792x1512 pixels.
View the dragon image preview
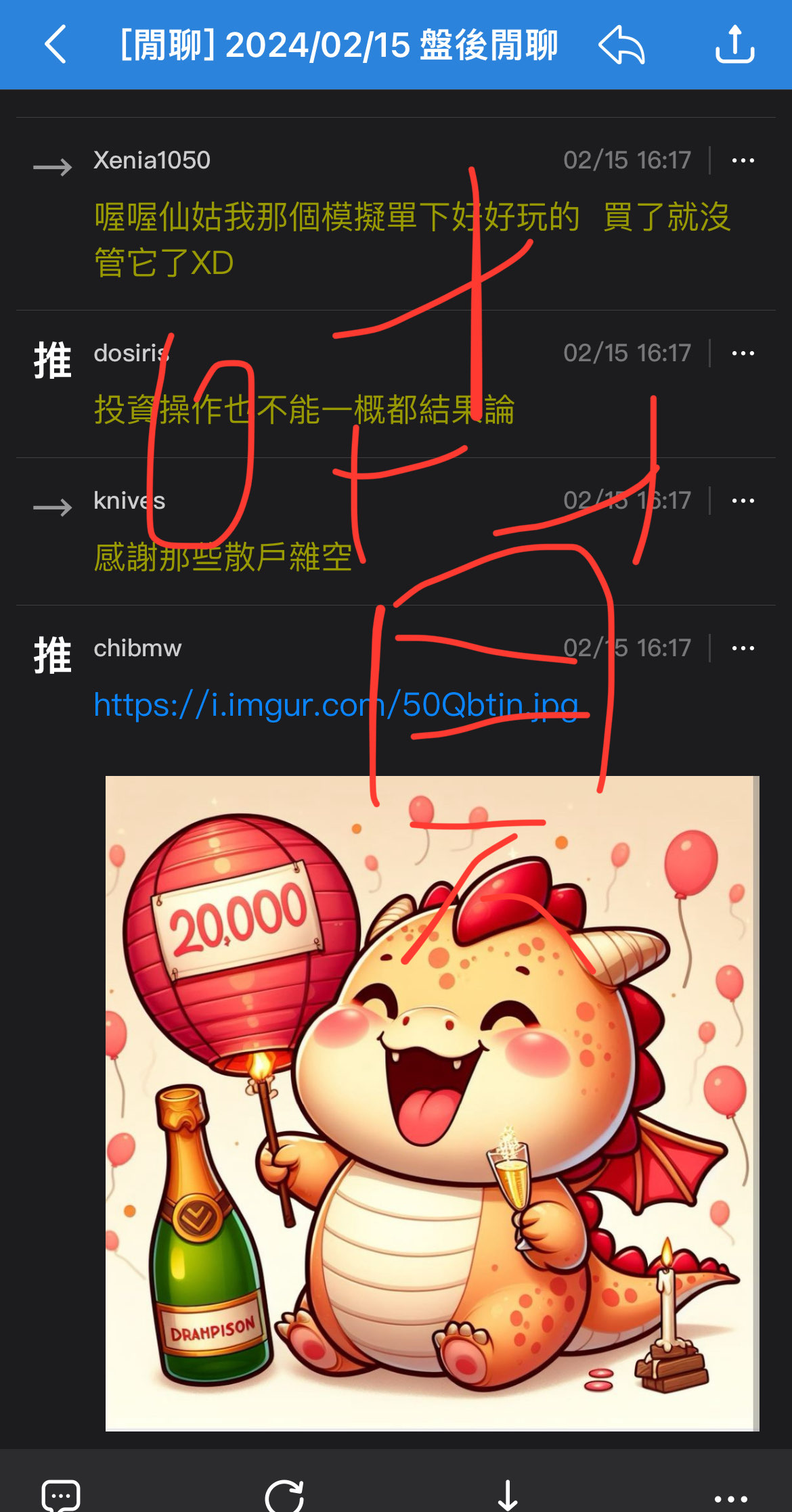pos(432,1103)
